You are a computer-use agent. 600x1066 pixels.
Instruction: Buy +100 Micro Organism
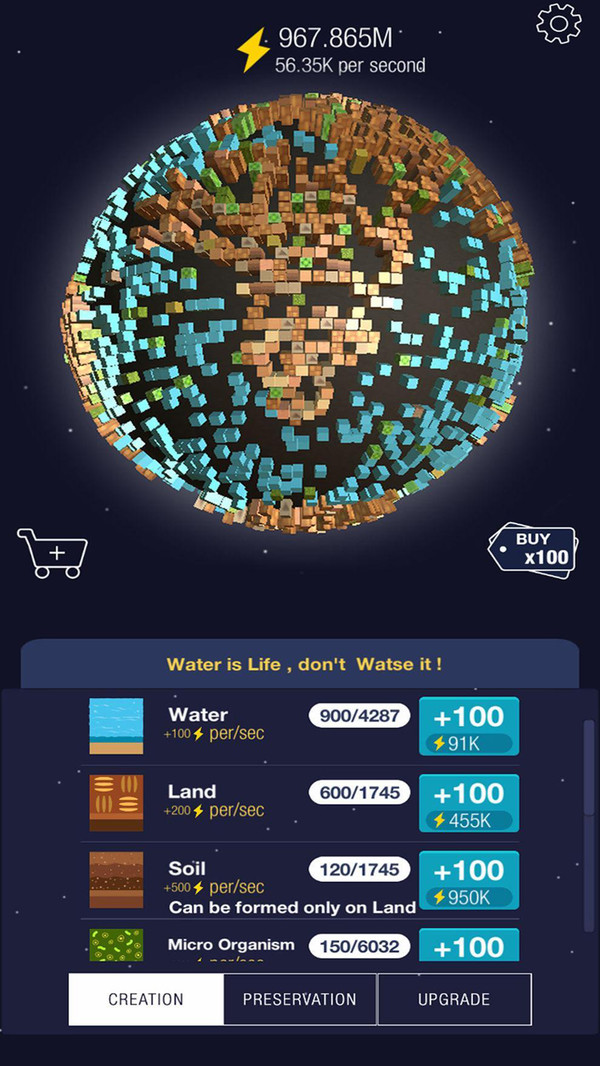click(469, 945)
